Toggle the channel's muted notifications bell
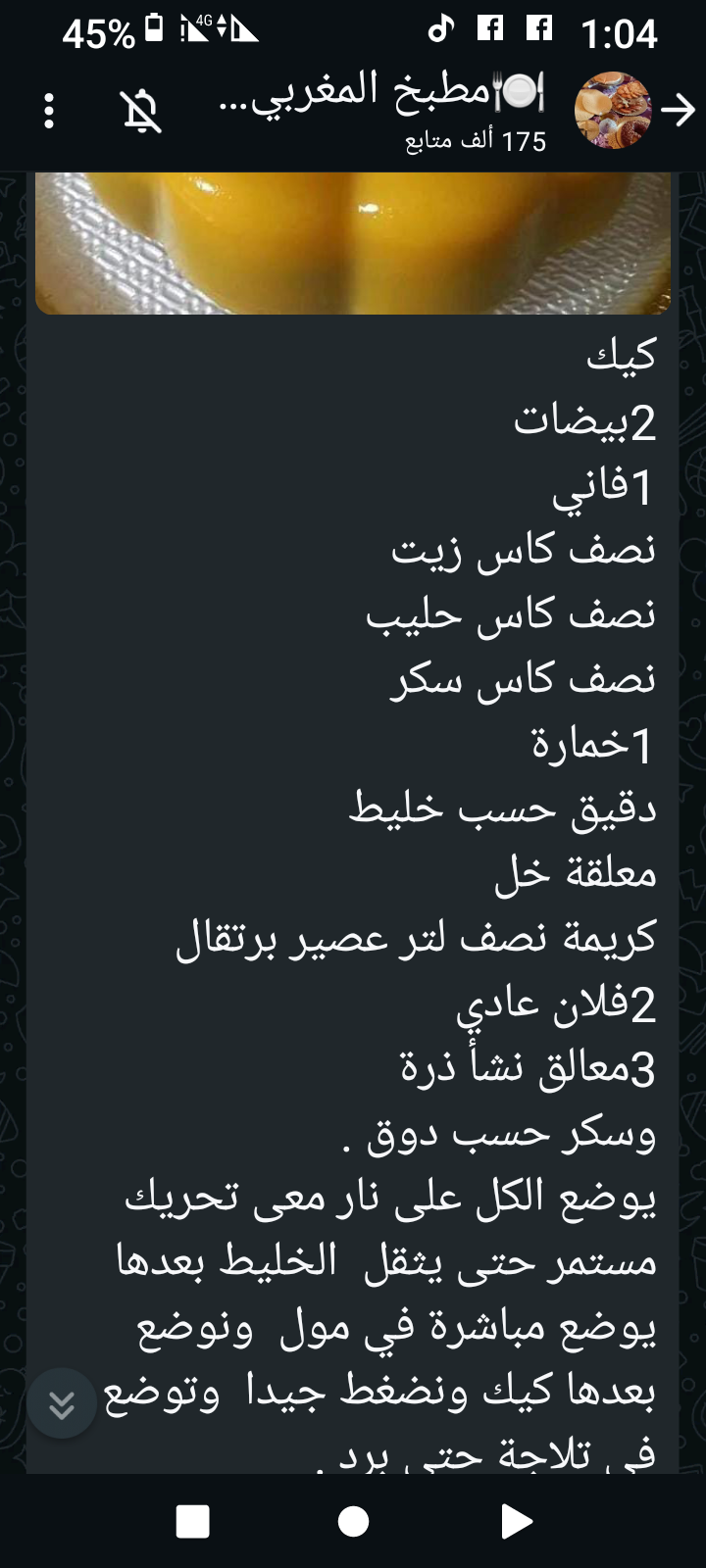The image size is (706, 1568). pos(141,111)
